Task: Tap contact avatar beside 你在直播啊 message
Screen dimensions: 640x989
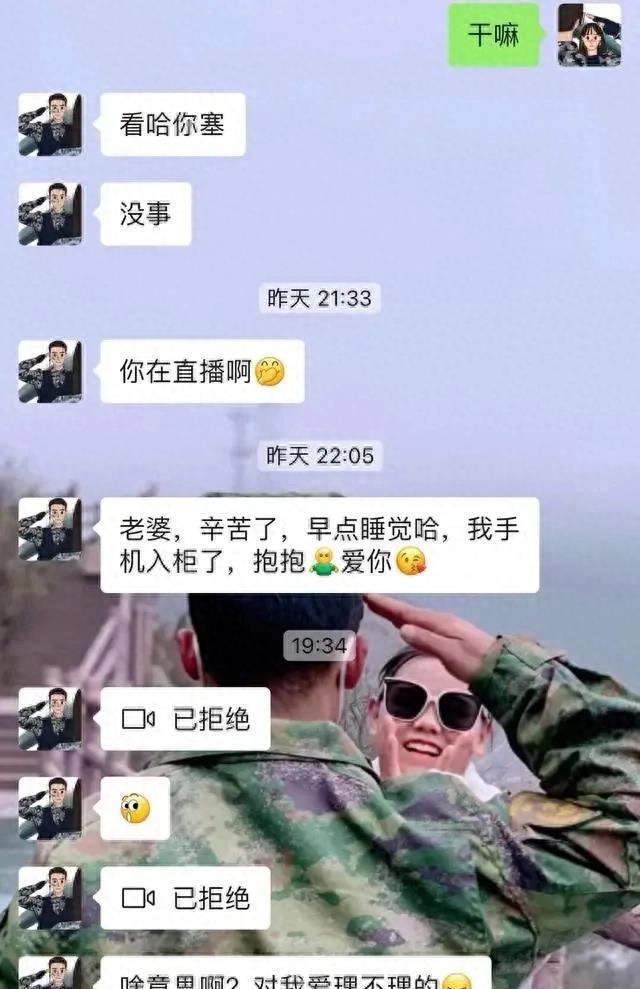Action: click(50, 372)
